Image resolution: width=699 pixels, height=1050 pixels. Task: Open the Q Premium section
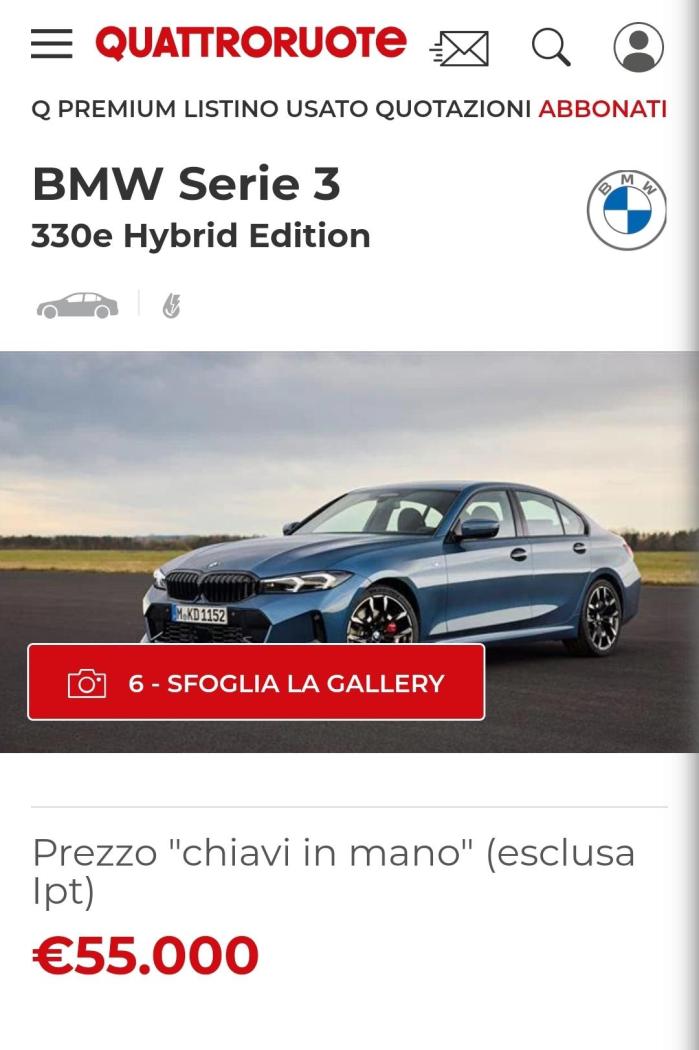point(104,109)
